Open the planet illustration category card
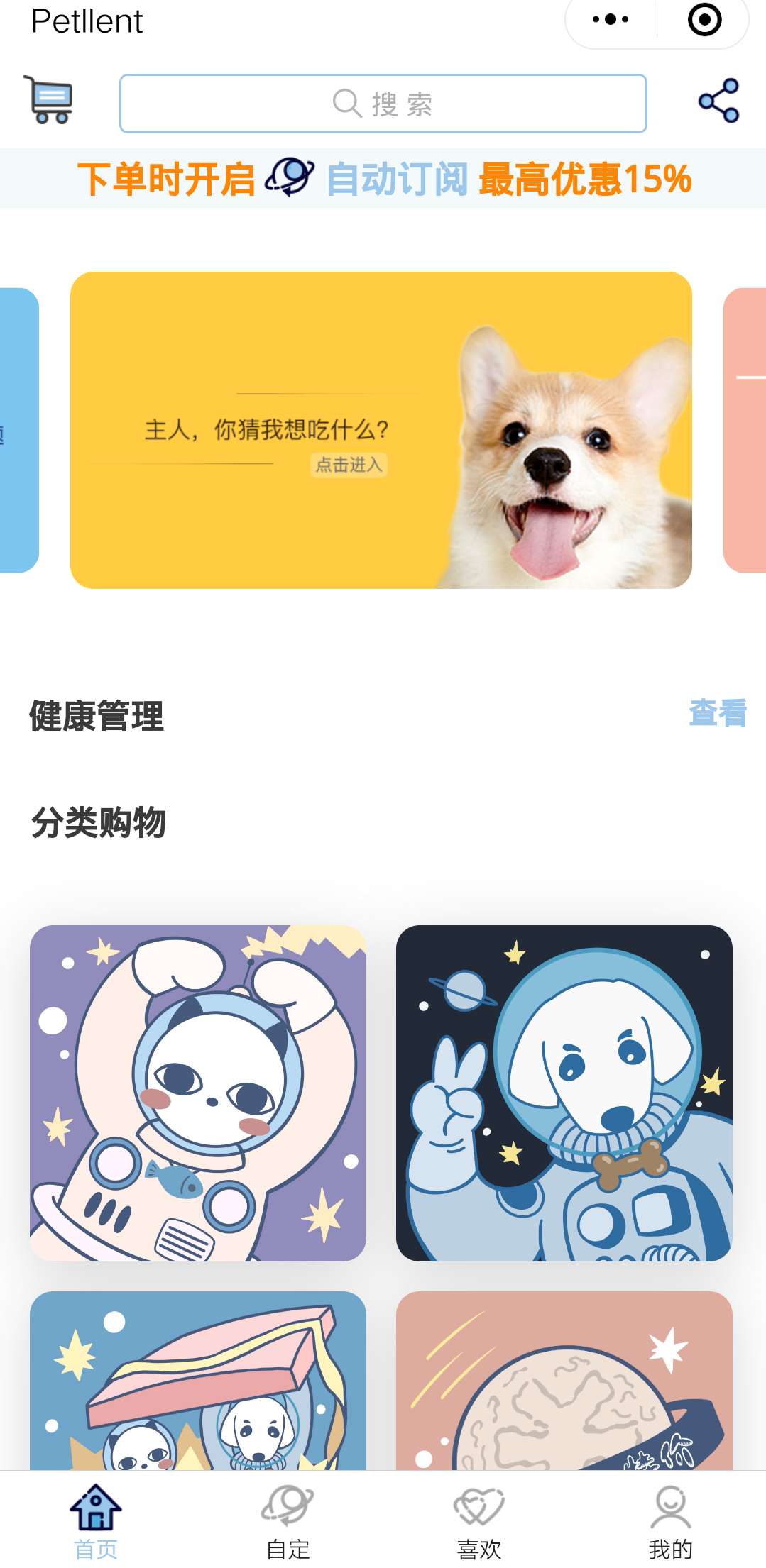The image size is (766, 1568). (x=564, y=1381)
